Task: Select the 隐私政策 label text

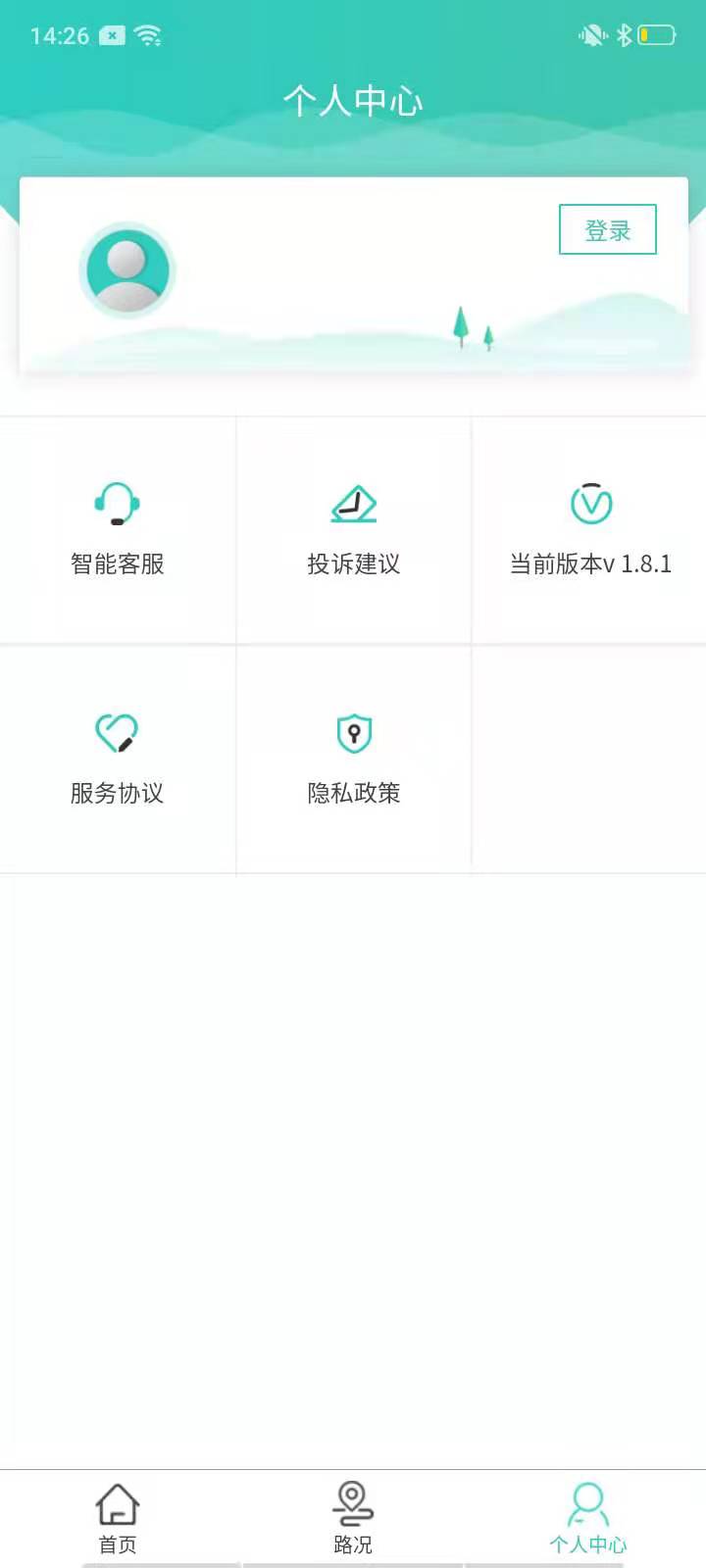Action: (x=353, y=794)
